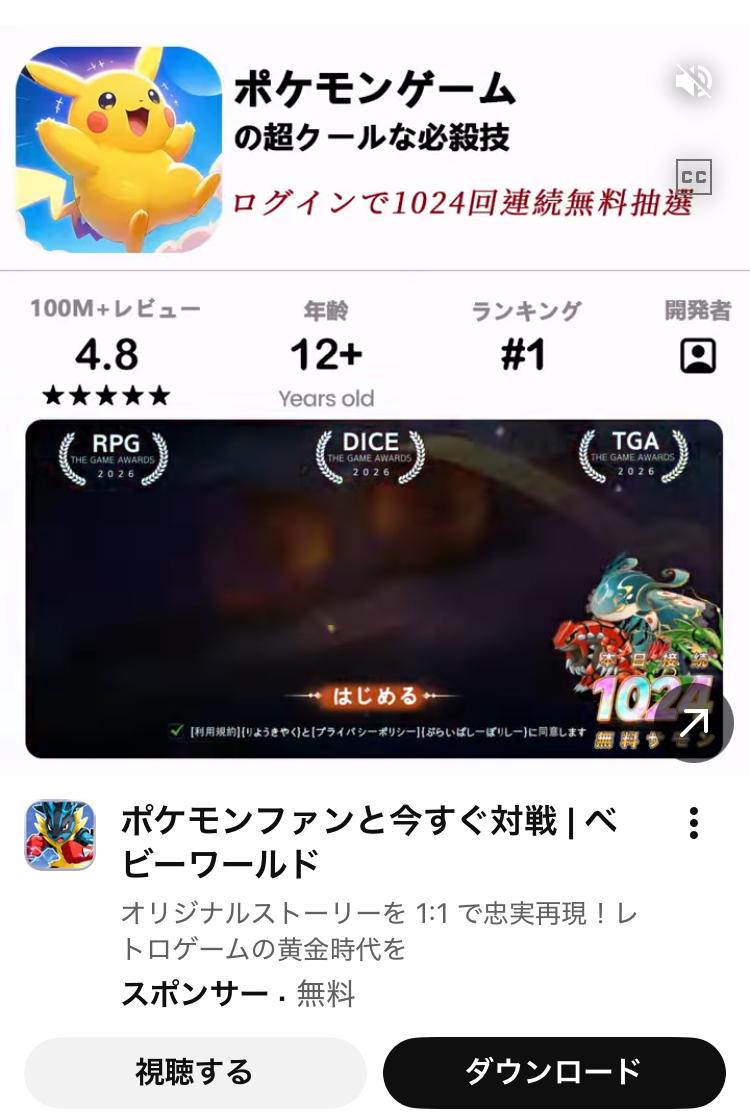Tap the ダウンロード button
Image resolution: width=750 pixels, height=1117 pixels.
pyautogui.click(x=553, y=1072)
